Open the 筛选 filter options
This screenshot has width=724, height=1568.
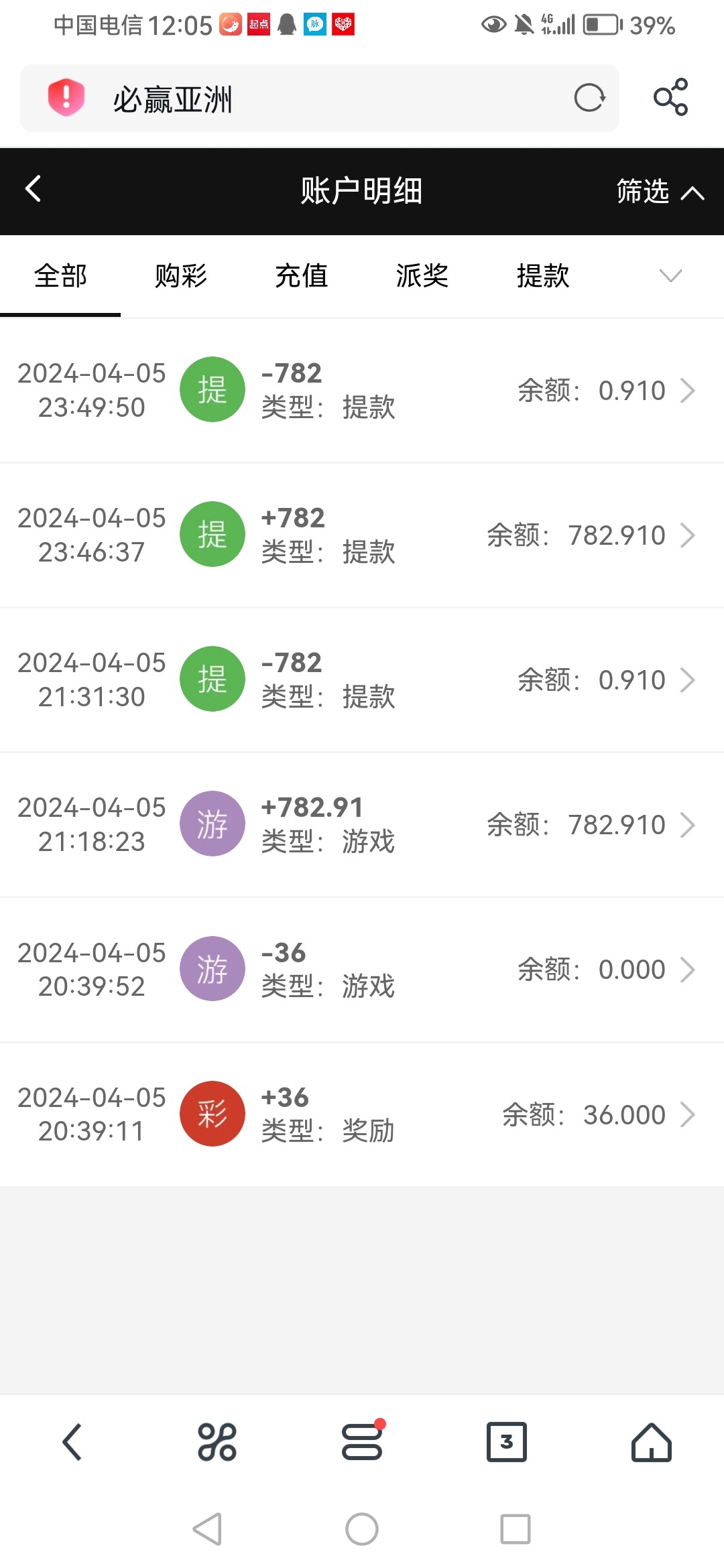pos(659,192)
